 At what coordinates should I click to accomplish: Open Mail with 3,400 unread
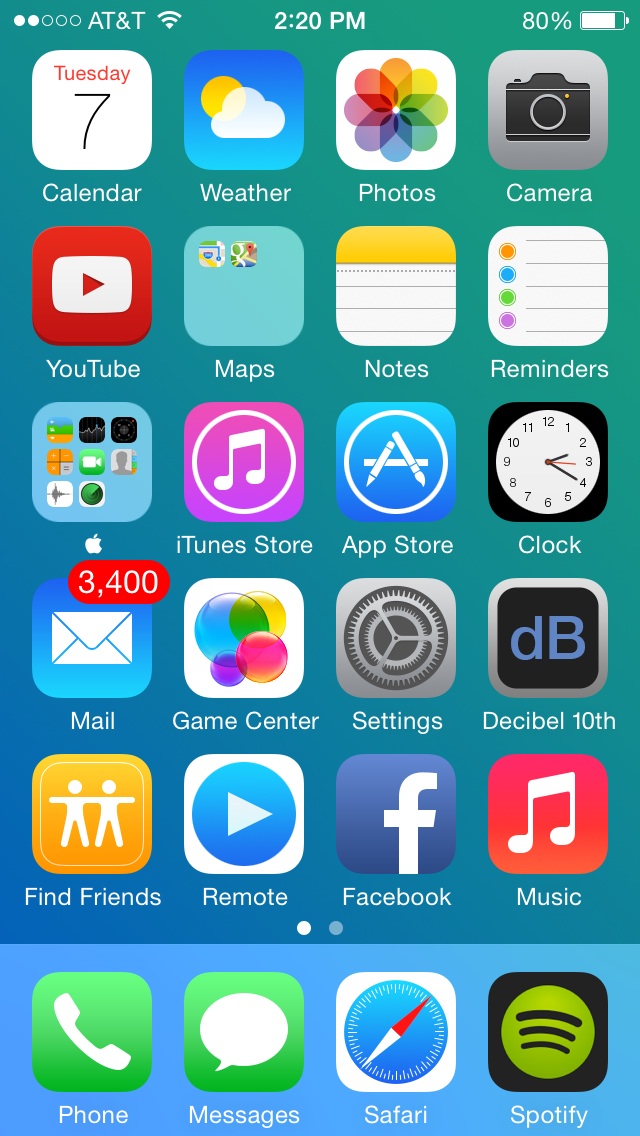coord(92,638)
